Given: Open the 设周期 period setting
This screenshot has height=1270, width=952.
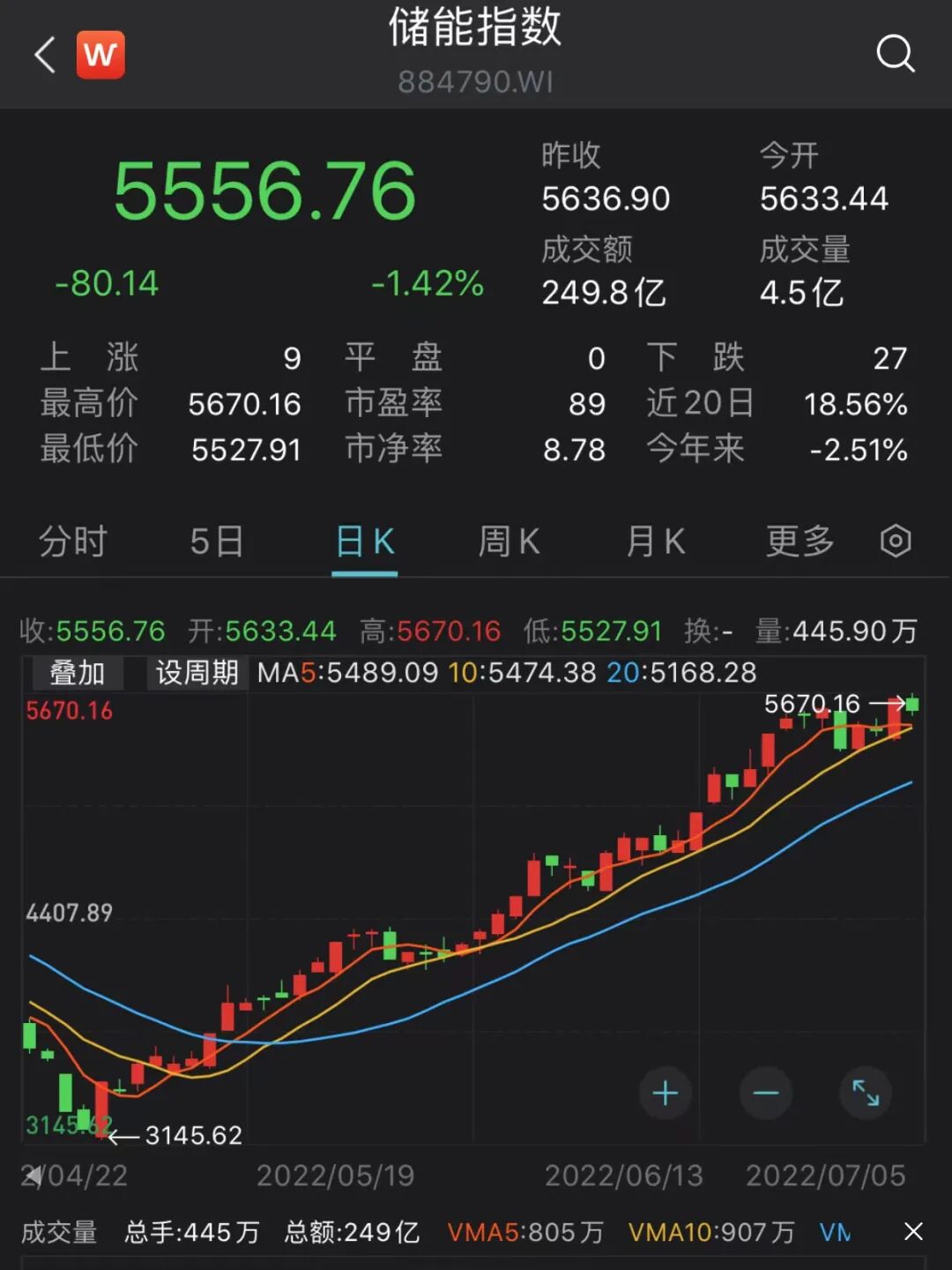Looking at the screenshot, I should point(197,673).
